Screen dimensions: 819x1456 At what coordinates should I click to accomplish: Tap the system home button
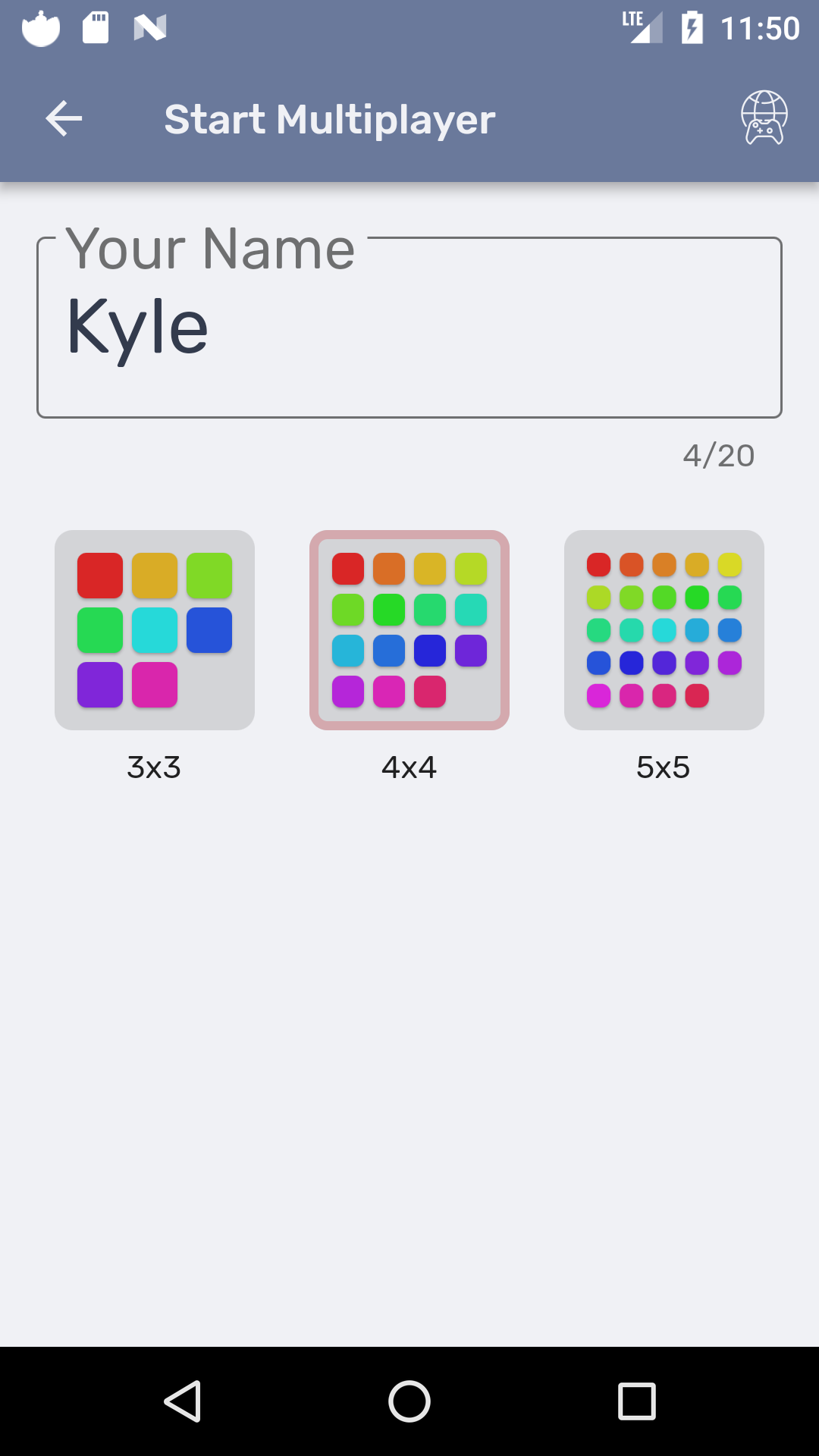[x=409, y=1401]
